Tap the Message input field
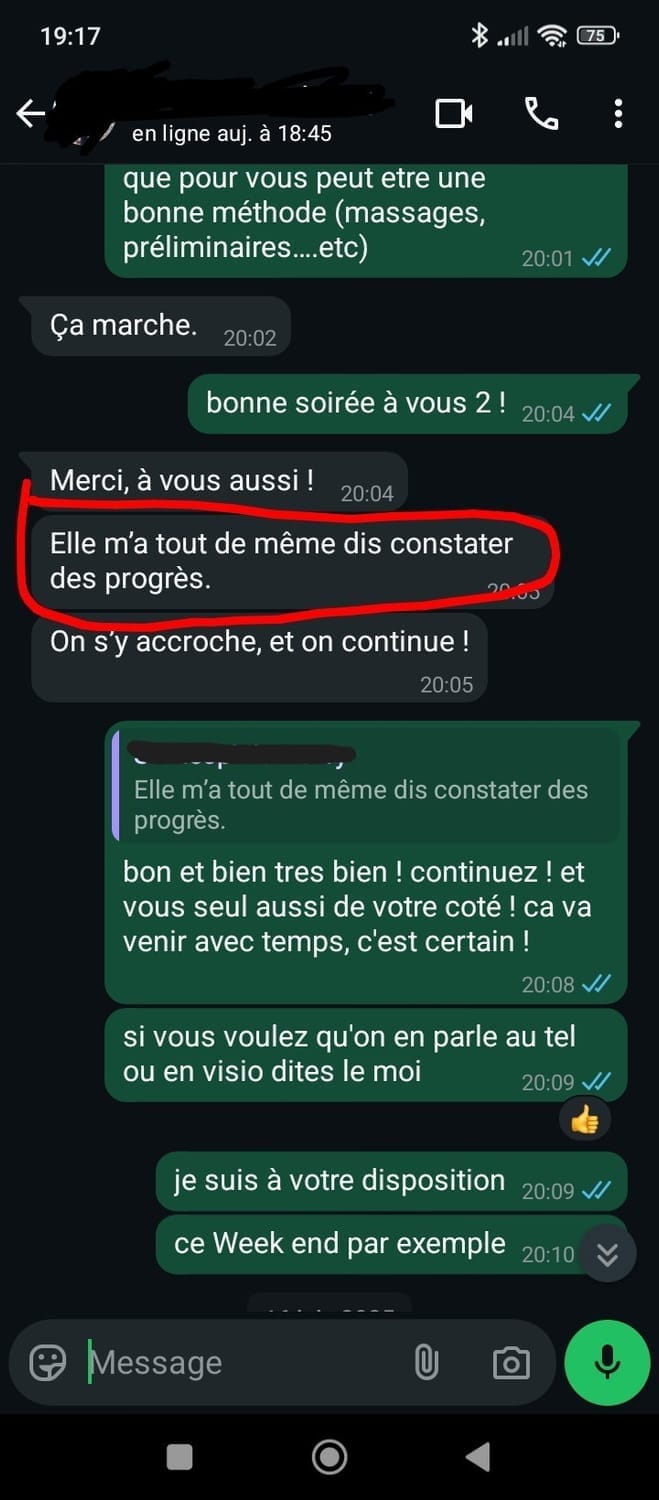Screen dimensions: 659x1500 [240, 1362]
